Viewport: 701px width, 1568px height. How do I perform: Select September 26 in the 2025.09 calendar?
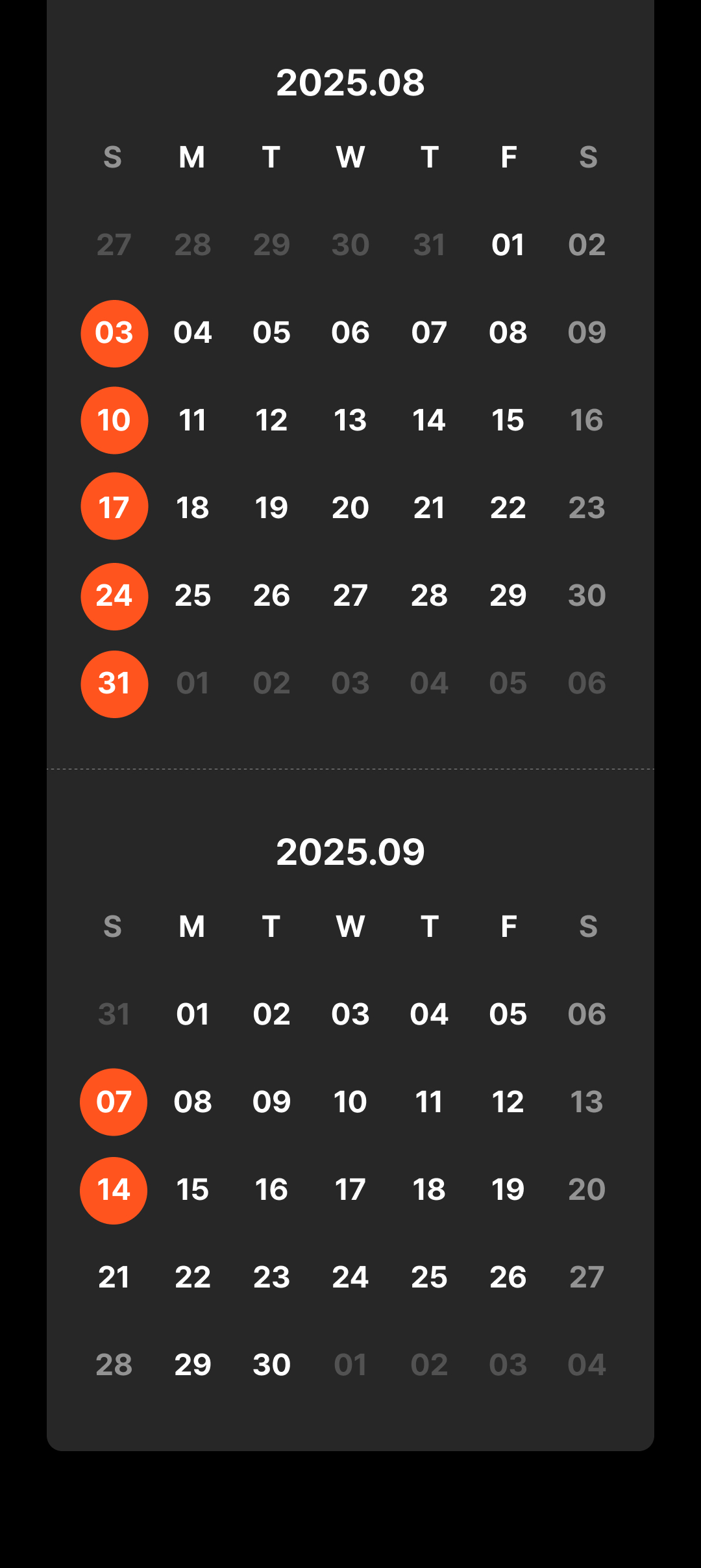(x=508, y=1277)
